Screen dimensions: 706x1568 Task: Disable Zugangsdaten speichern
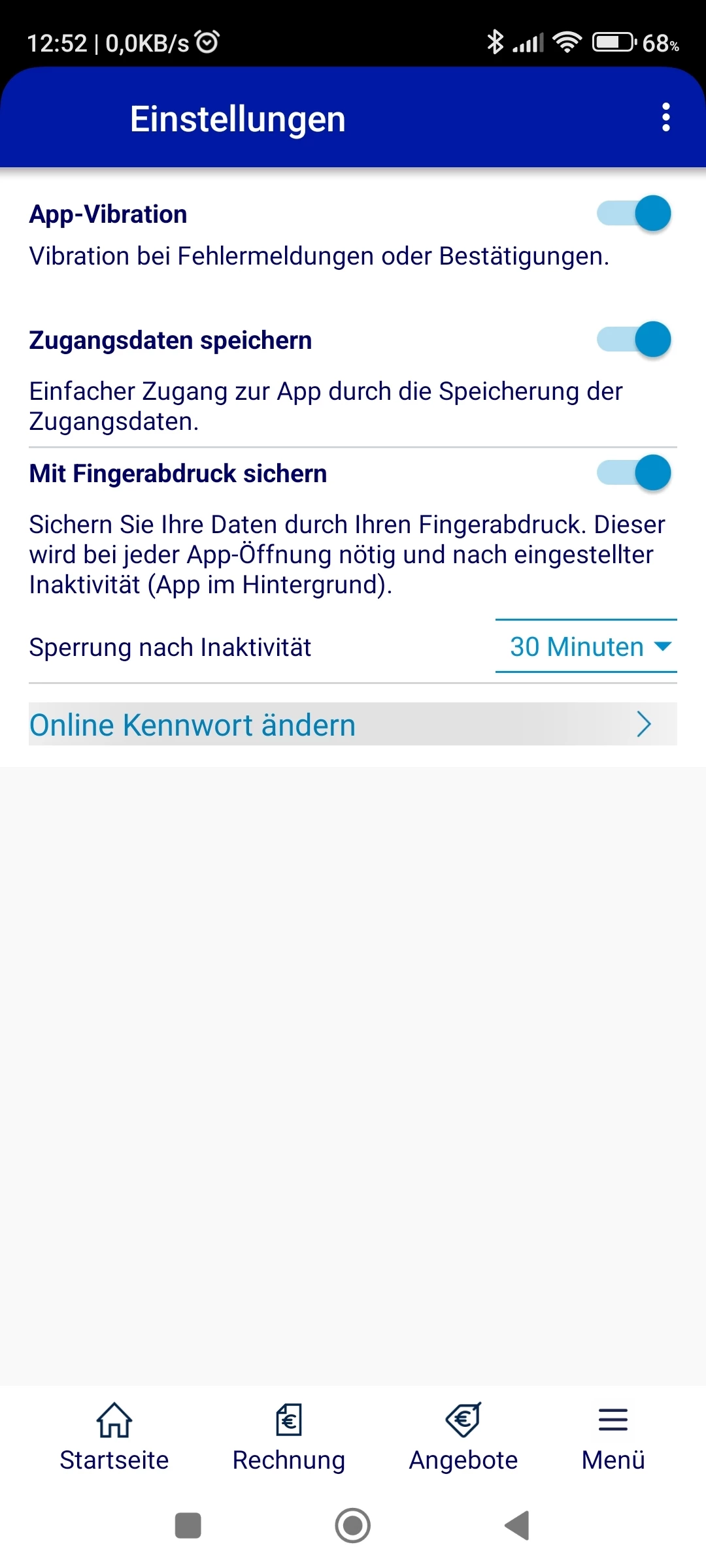point(634,340)
